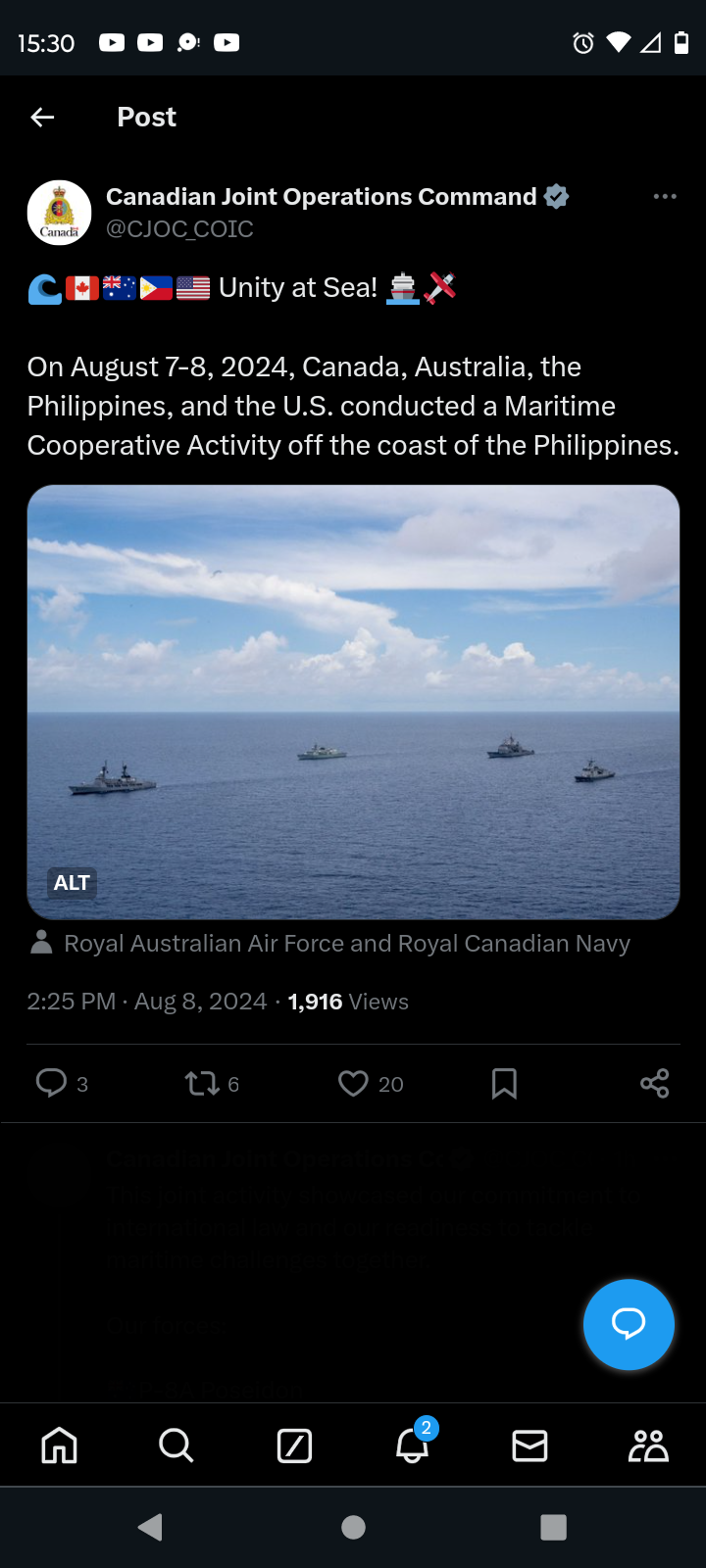Open the post's three-dot overflow menu
This screenshot has height=1568, width=706.
pyautogui.click(x=665, y=197)
